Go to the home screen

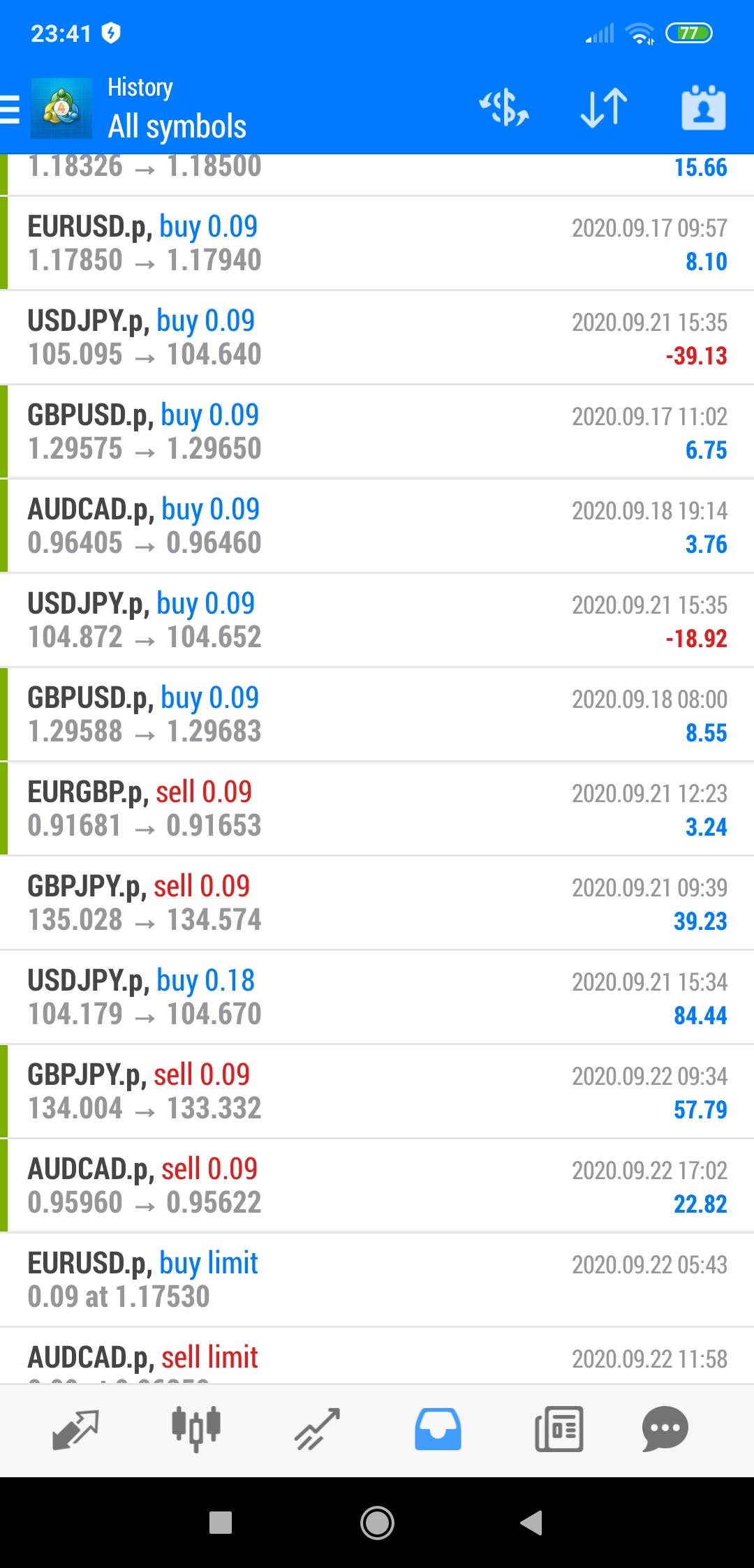coord(377,1522)
